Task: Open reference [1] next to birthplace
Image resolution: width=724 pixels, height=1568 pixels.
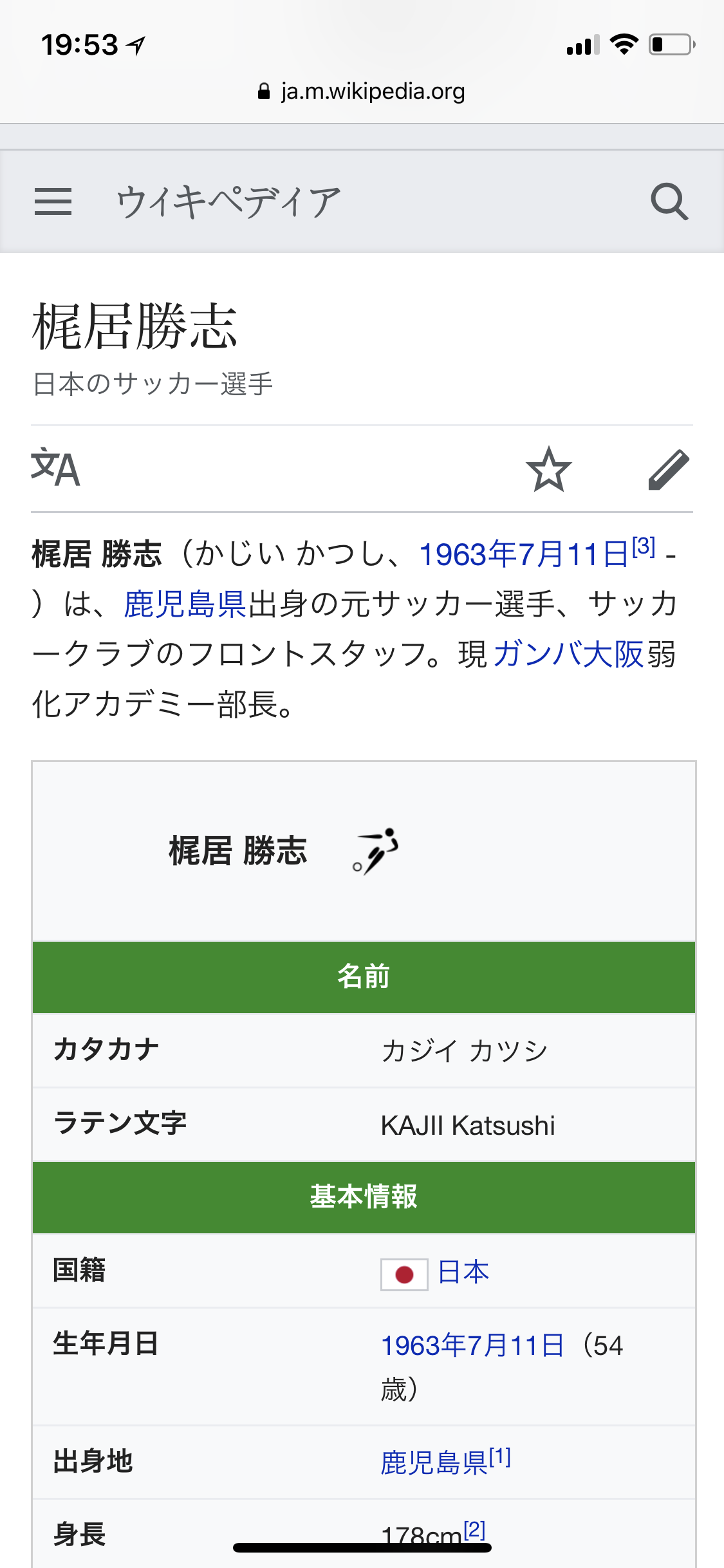Action: click(x=500, y=1456)
